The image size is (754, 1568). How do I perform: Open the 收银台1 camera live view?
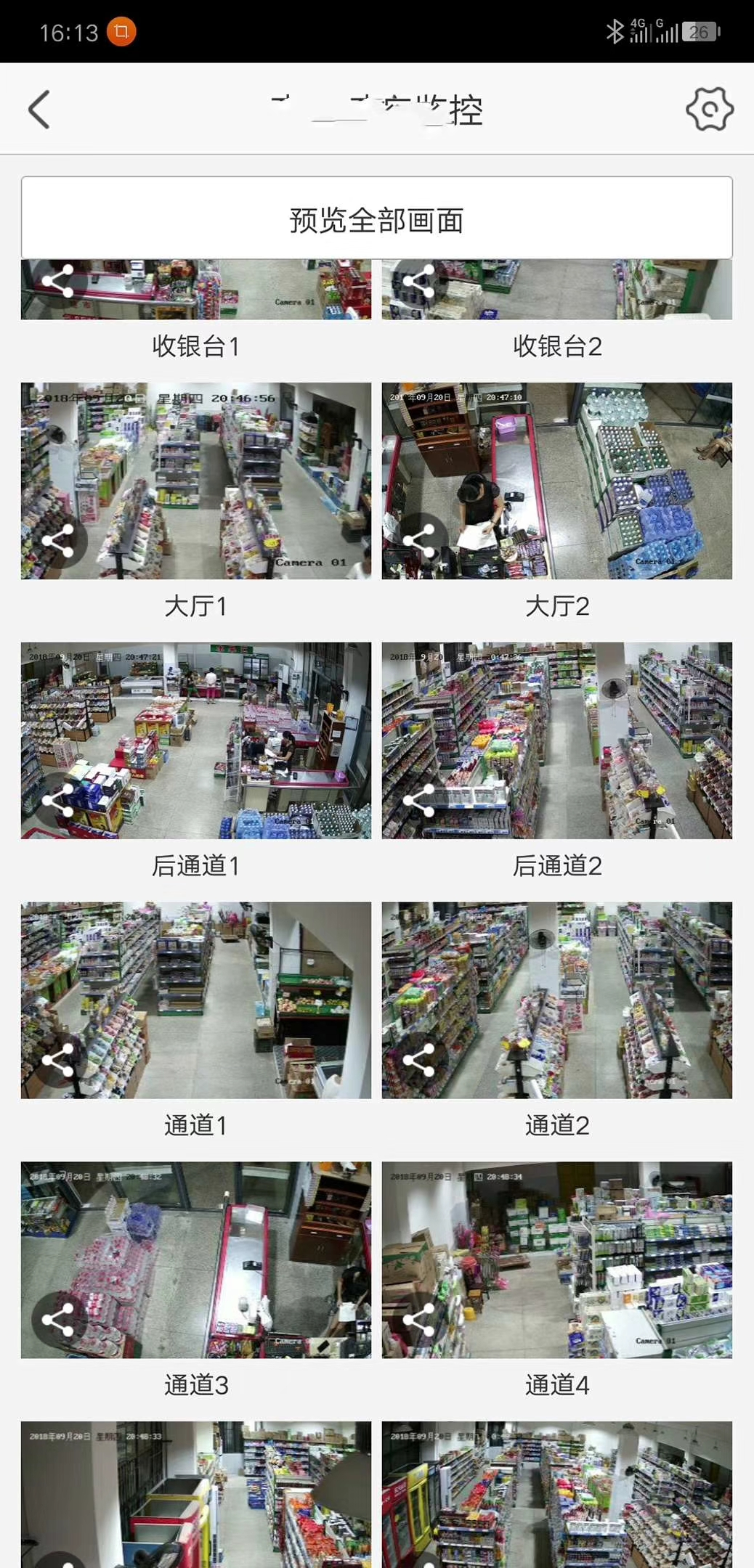point(196,290)
